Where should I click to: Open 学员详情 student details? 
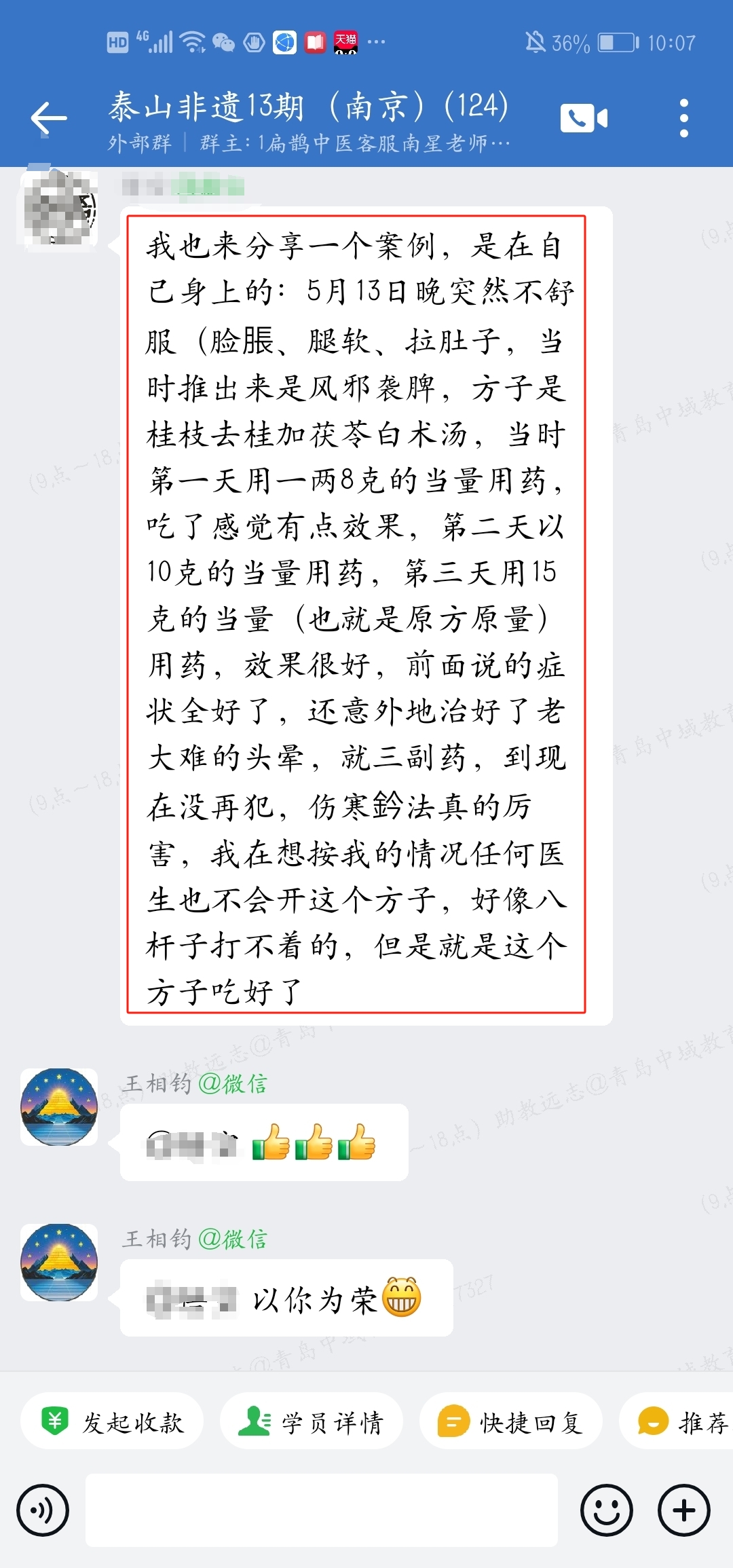tap(312, 1422)
